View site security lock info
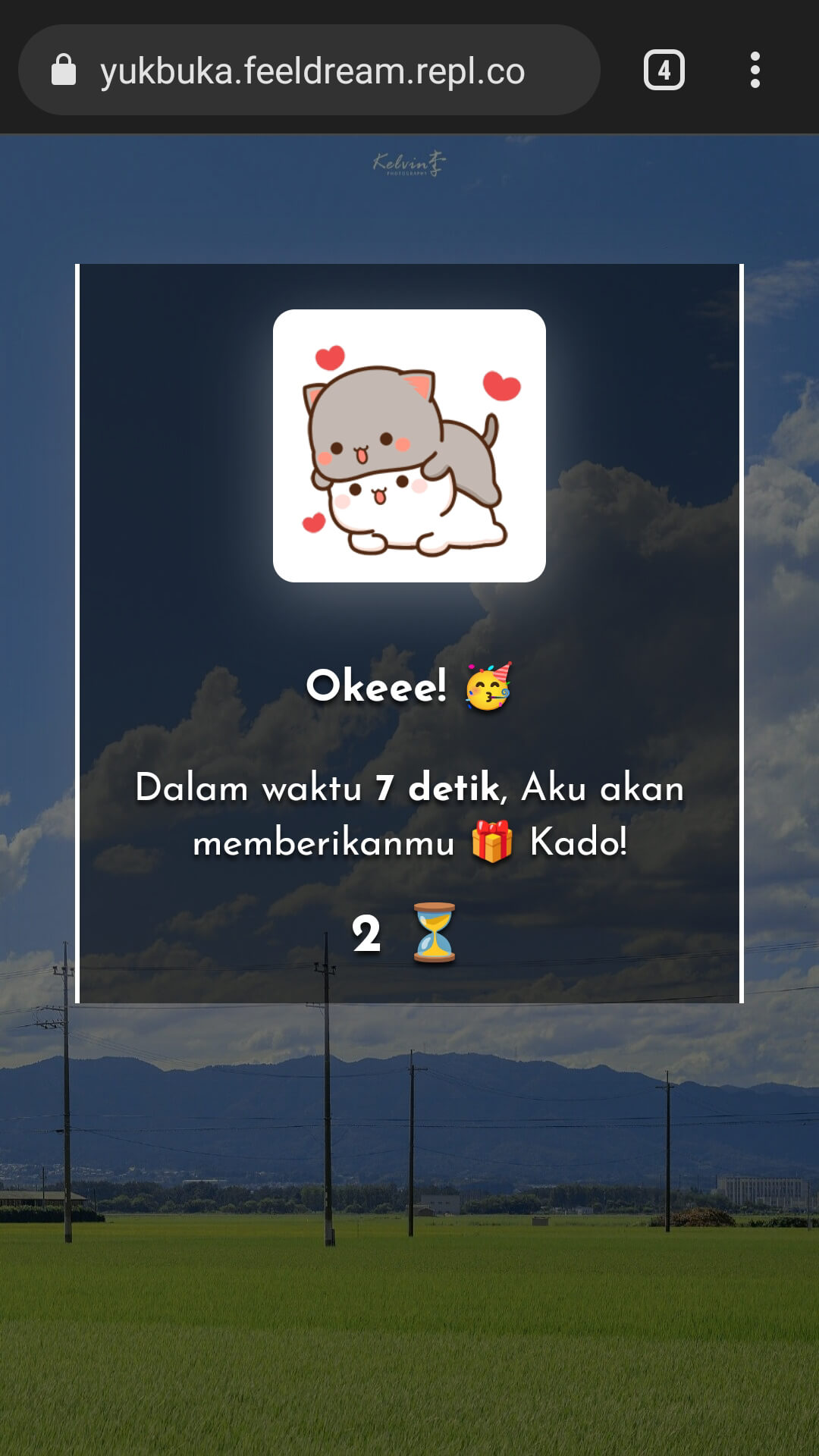This screenshot has height=1456, width=819. pyautogui.click(x=64, y=71)
